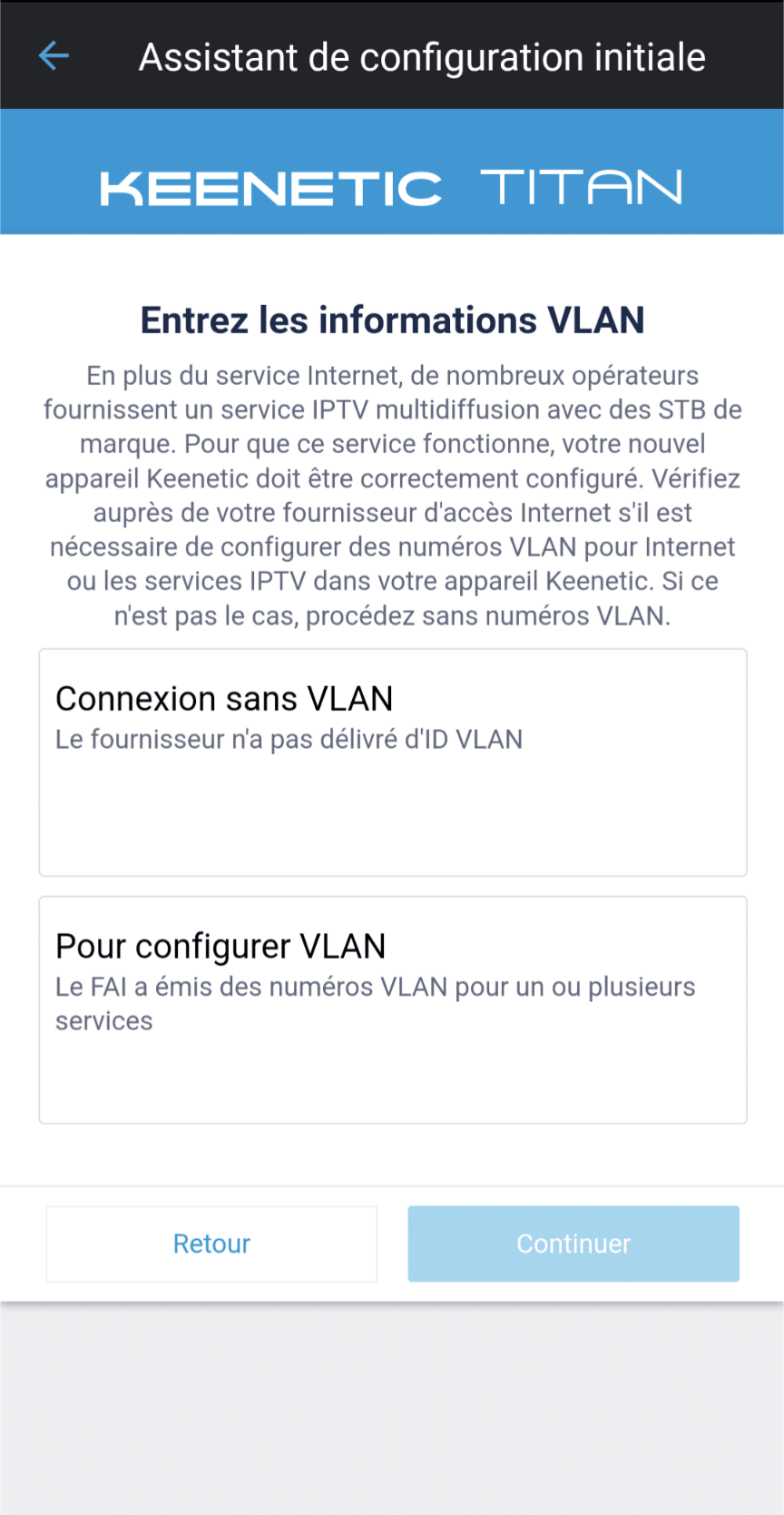This screenshot has height=1515, width=784.
Task: Go back using the top arrow
Action: click(54, 56)
